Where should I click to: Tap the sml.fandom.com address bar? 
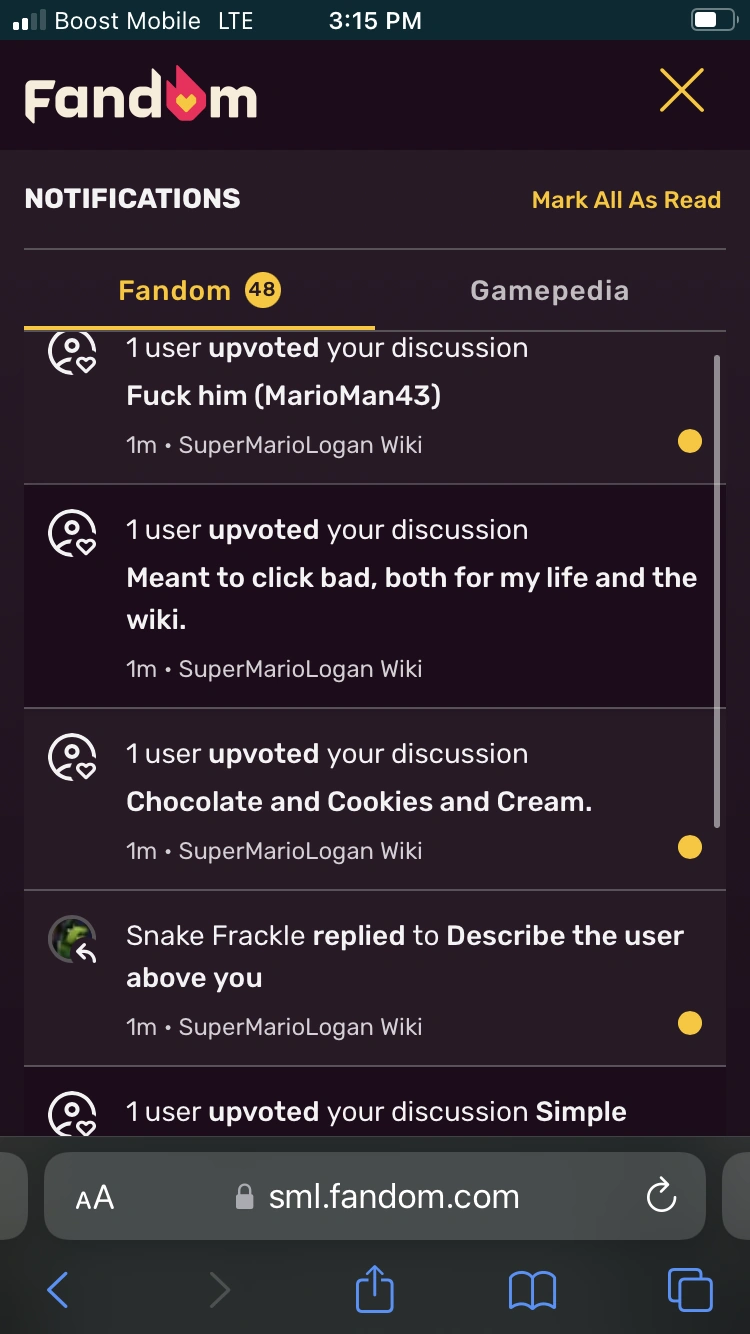coord(393,1196)
